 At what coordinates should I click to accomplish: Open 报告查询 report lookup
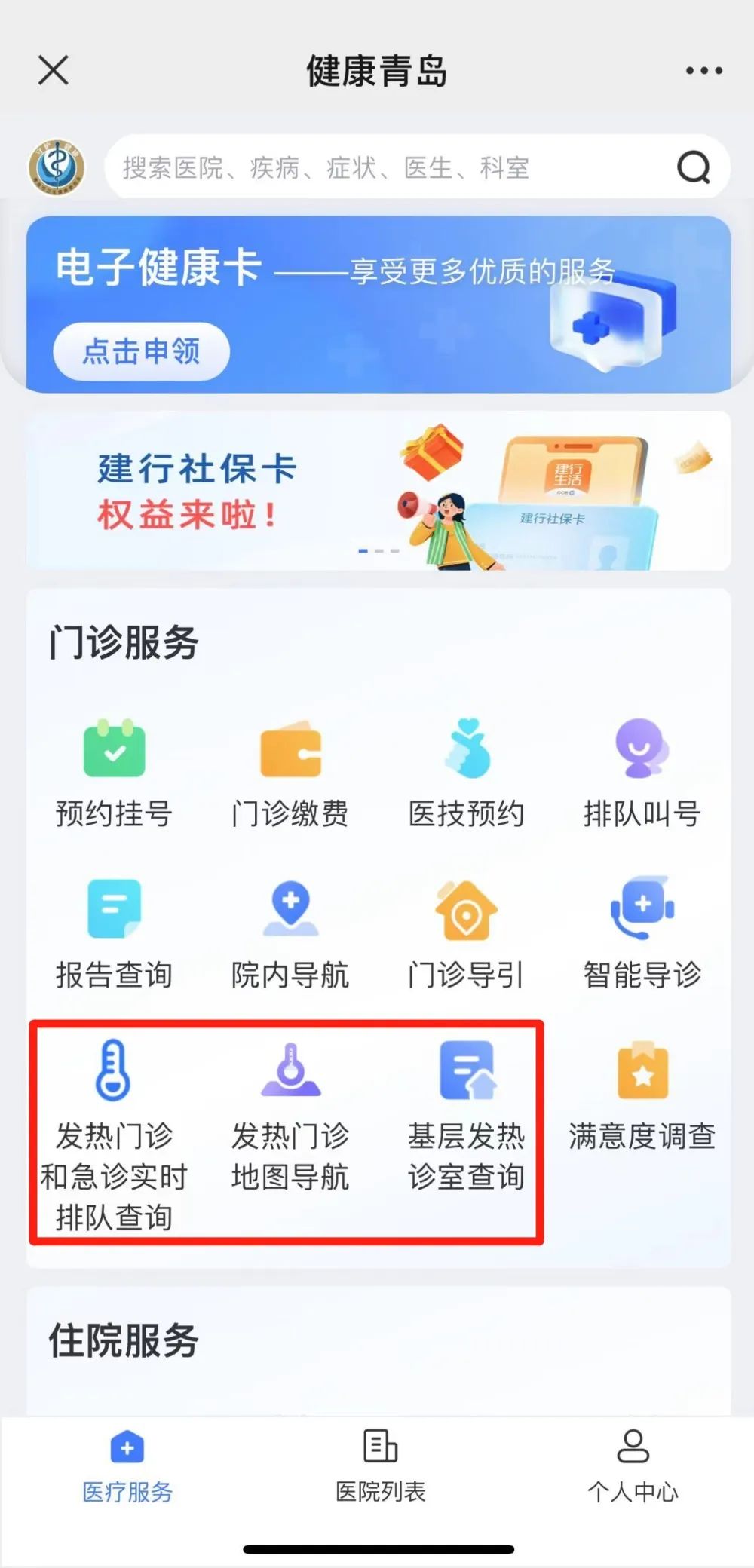(114, 935)
